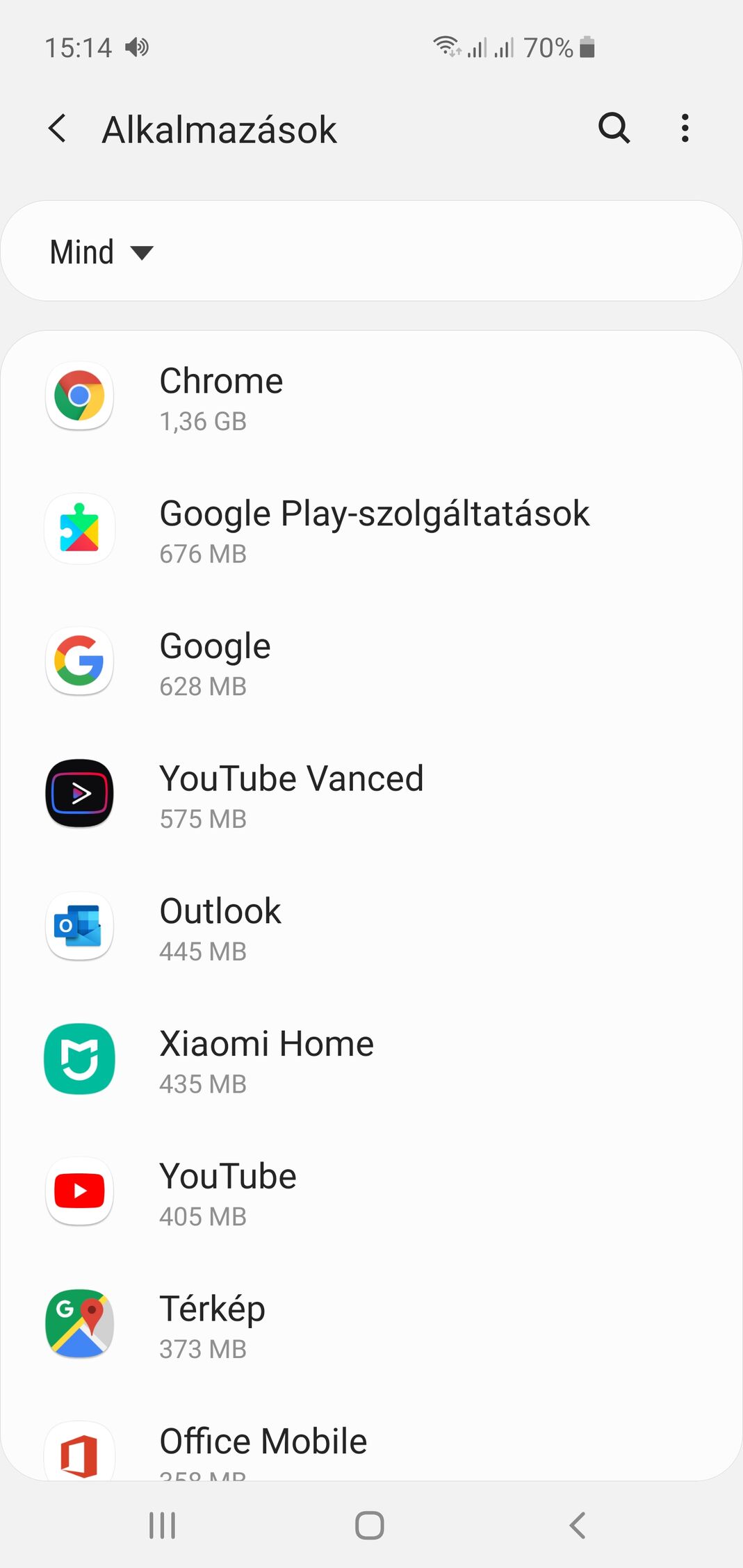The image size is (743, 1568).
Task: Open Térkép app details
Action: coord(371,1326)
